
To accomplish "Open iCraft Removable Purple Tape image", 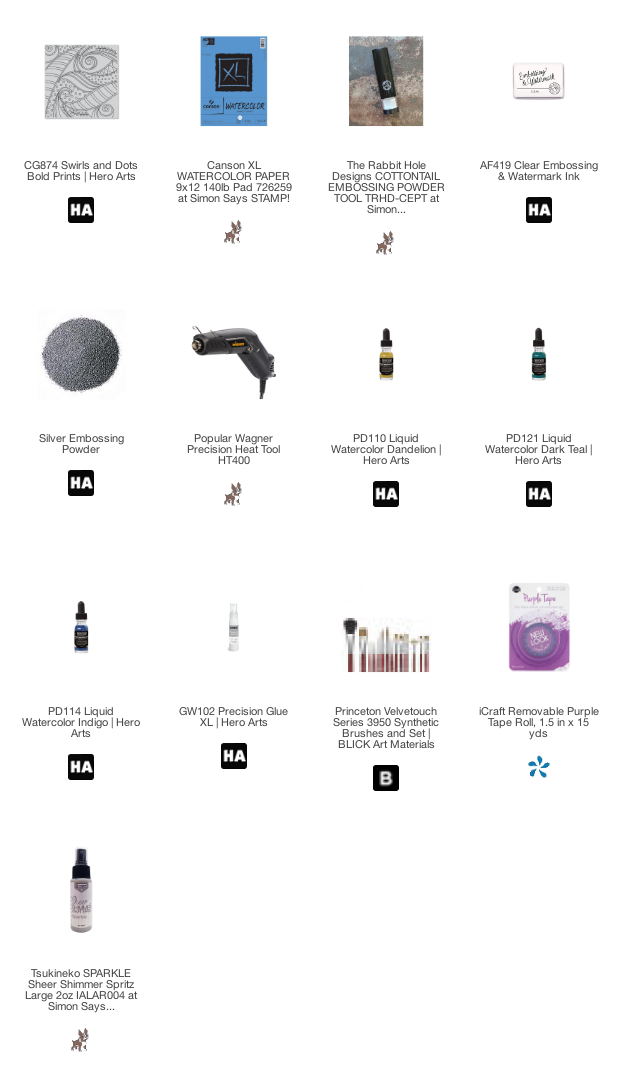I will pos(538,627).
